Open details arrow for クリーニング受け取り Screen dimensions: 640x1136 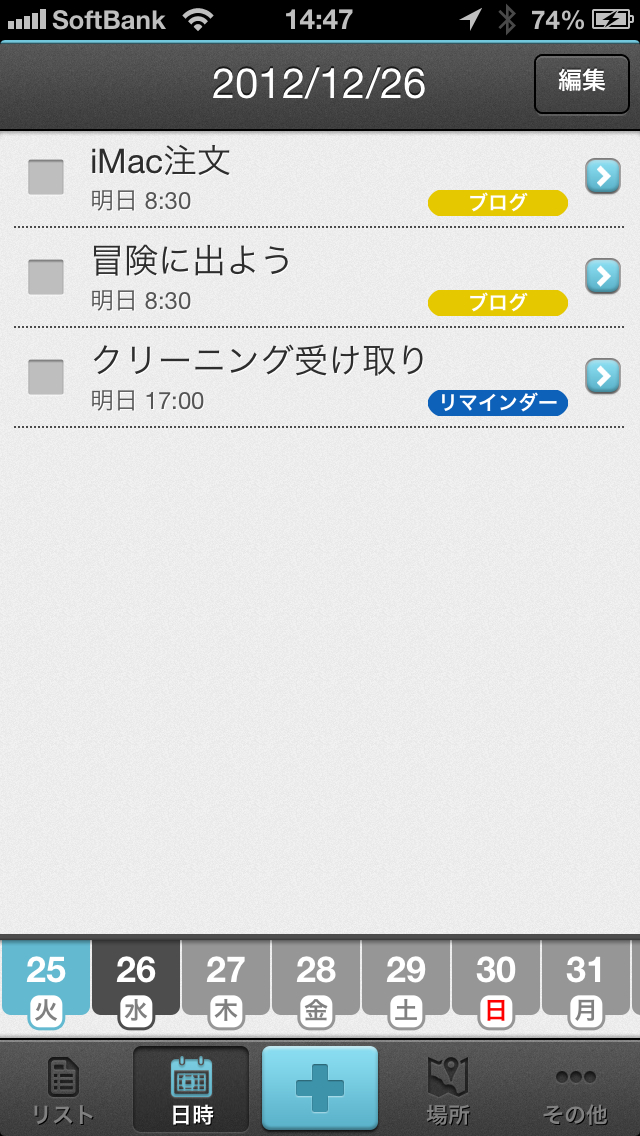pyautogui.click(x=602, y=375)
